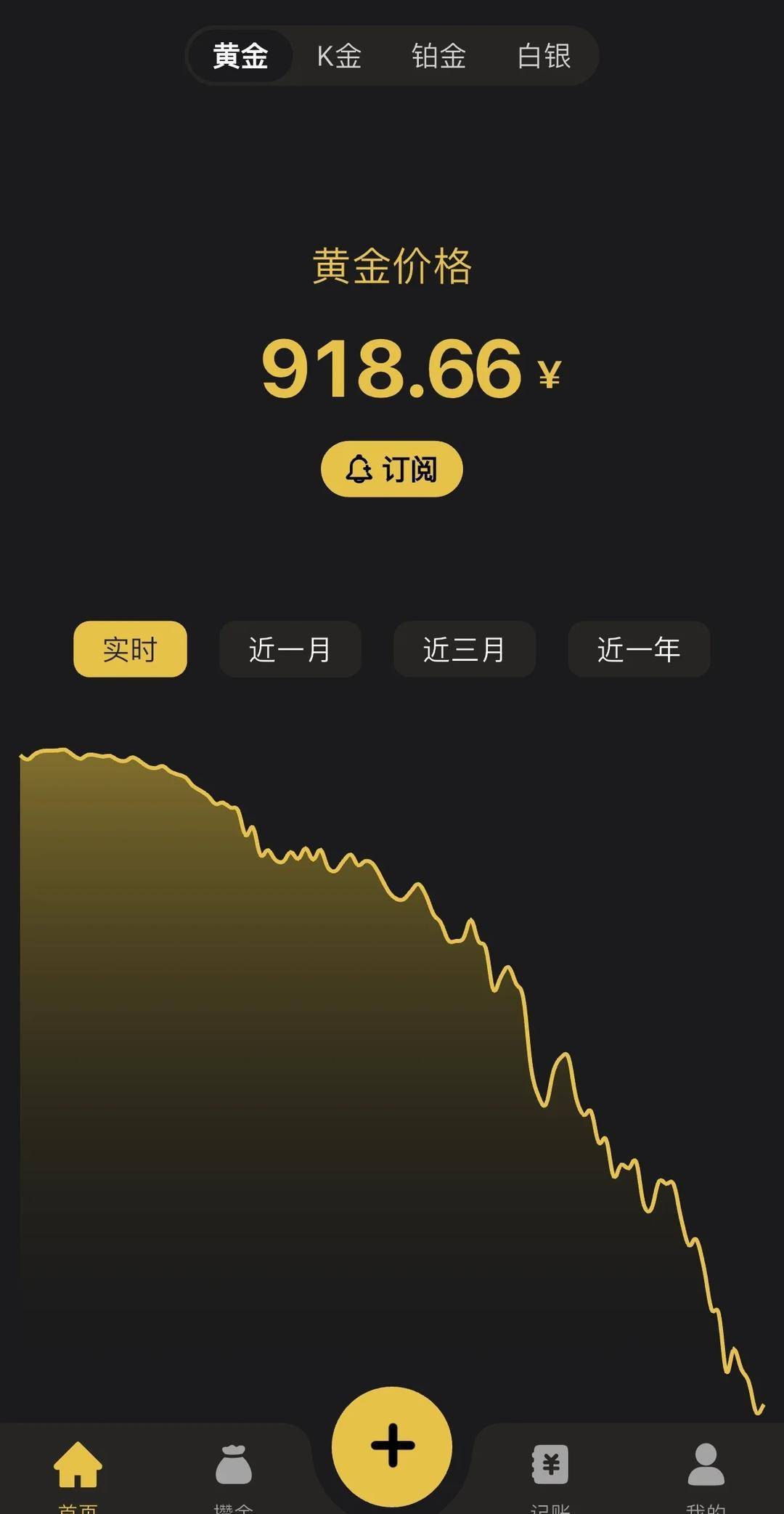The height and width of the screenshot is (1514, 784).
Task: View the 近三月 price trend
Action: click(464, 649)
